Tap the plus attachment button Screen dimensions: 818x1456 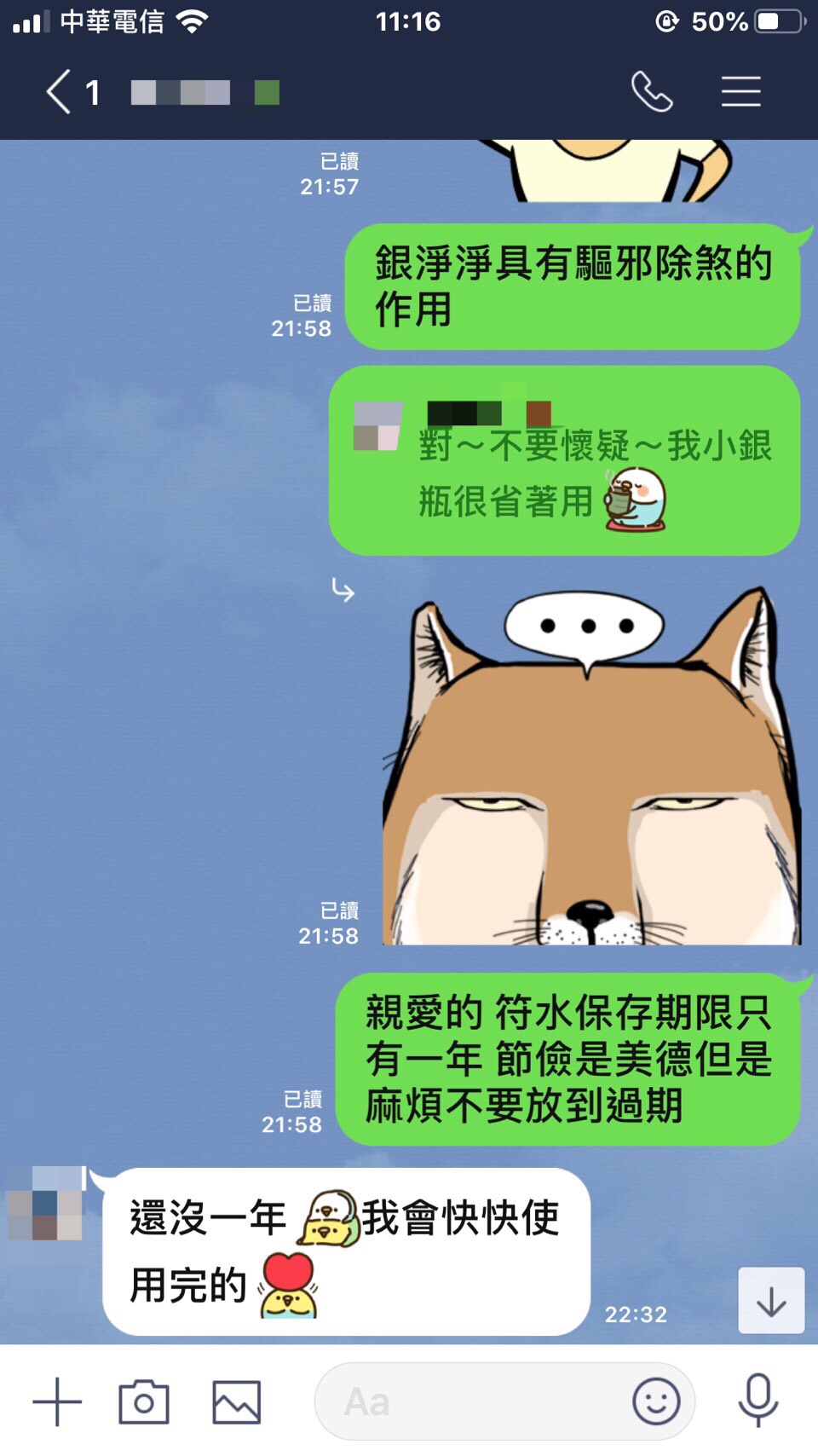pos(57,1401)
